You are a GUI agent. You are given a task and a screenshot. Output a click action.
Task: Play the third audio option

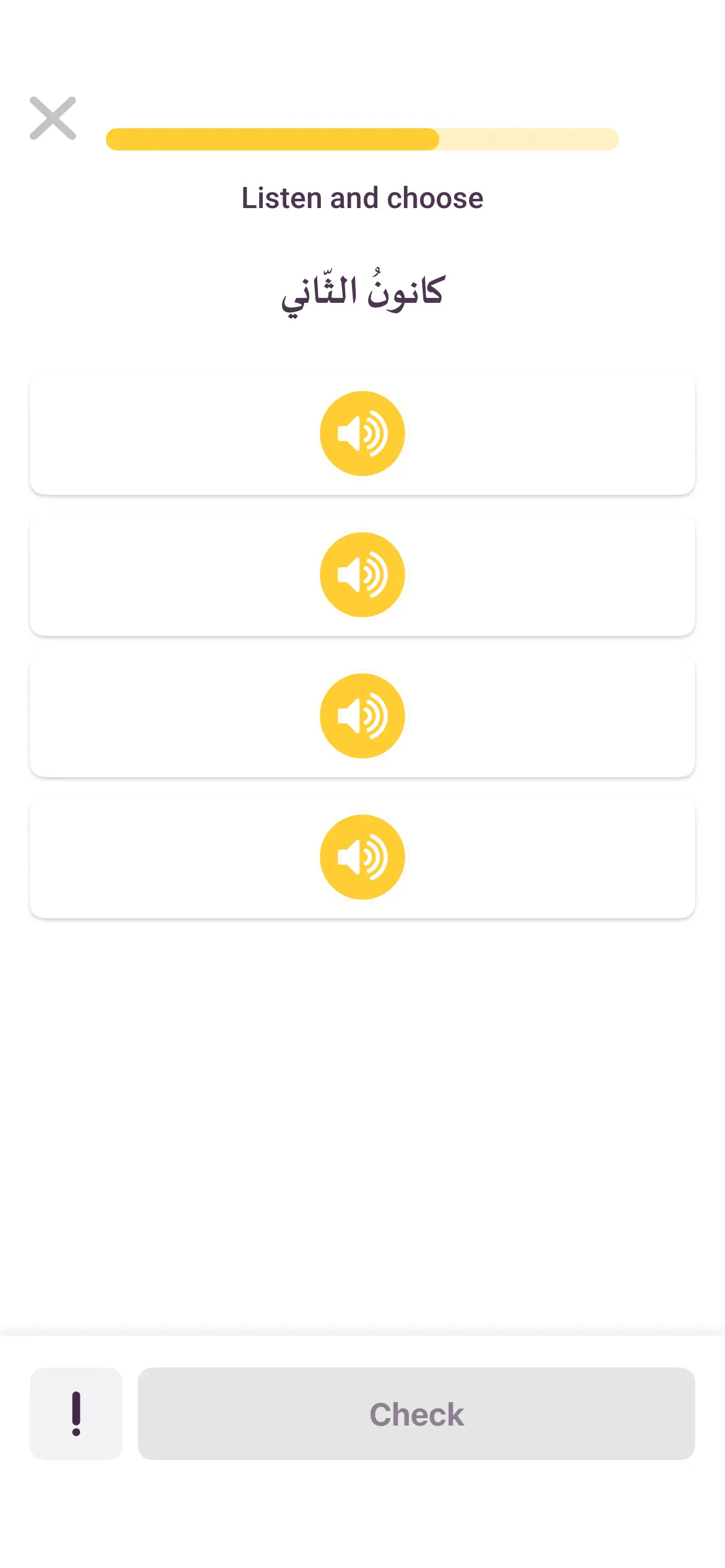pos(362,716)
